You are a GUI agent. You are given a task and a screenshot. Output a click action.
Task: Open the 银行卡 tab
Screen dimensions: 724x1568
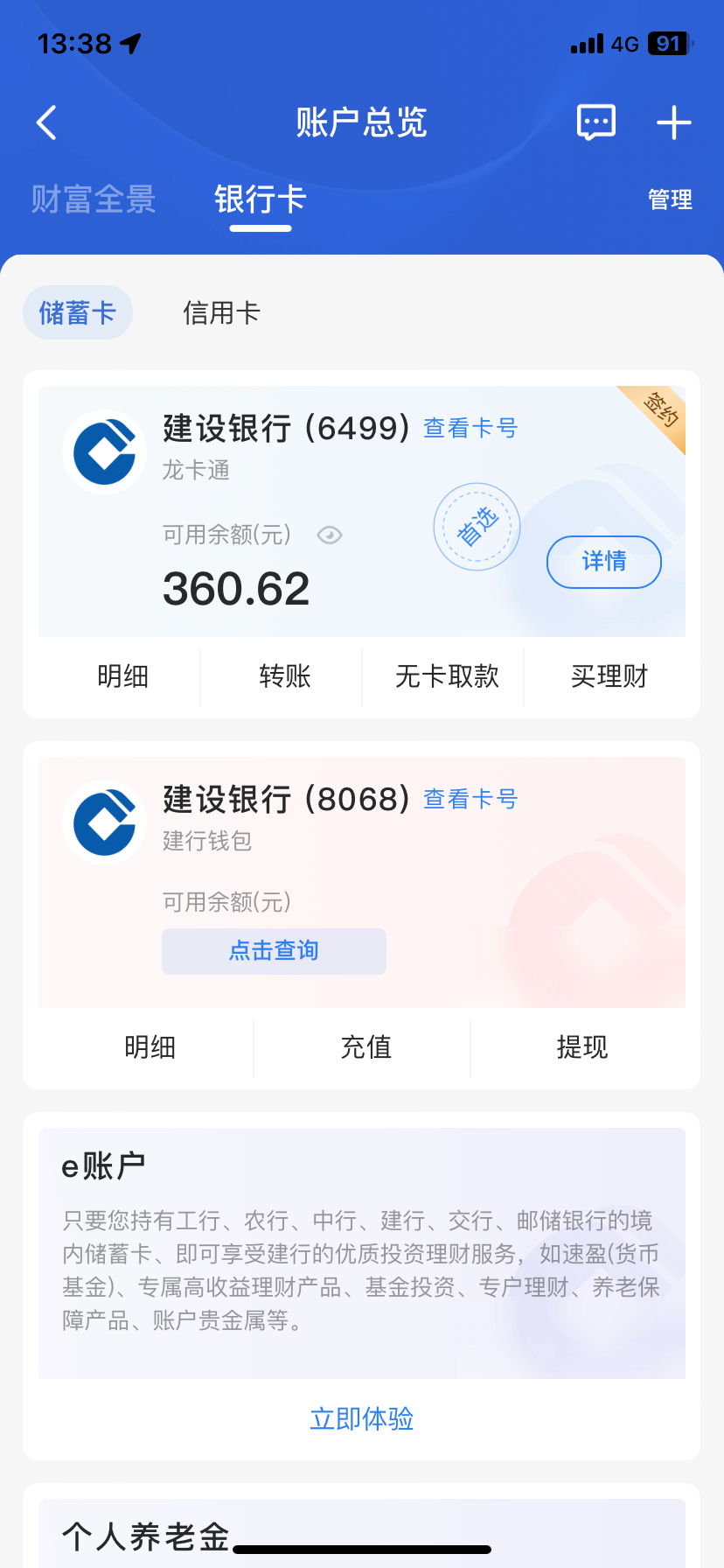pos(260,199)
